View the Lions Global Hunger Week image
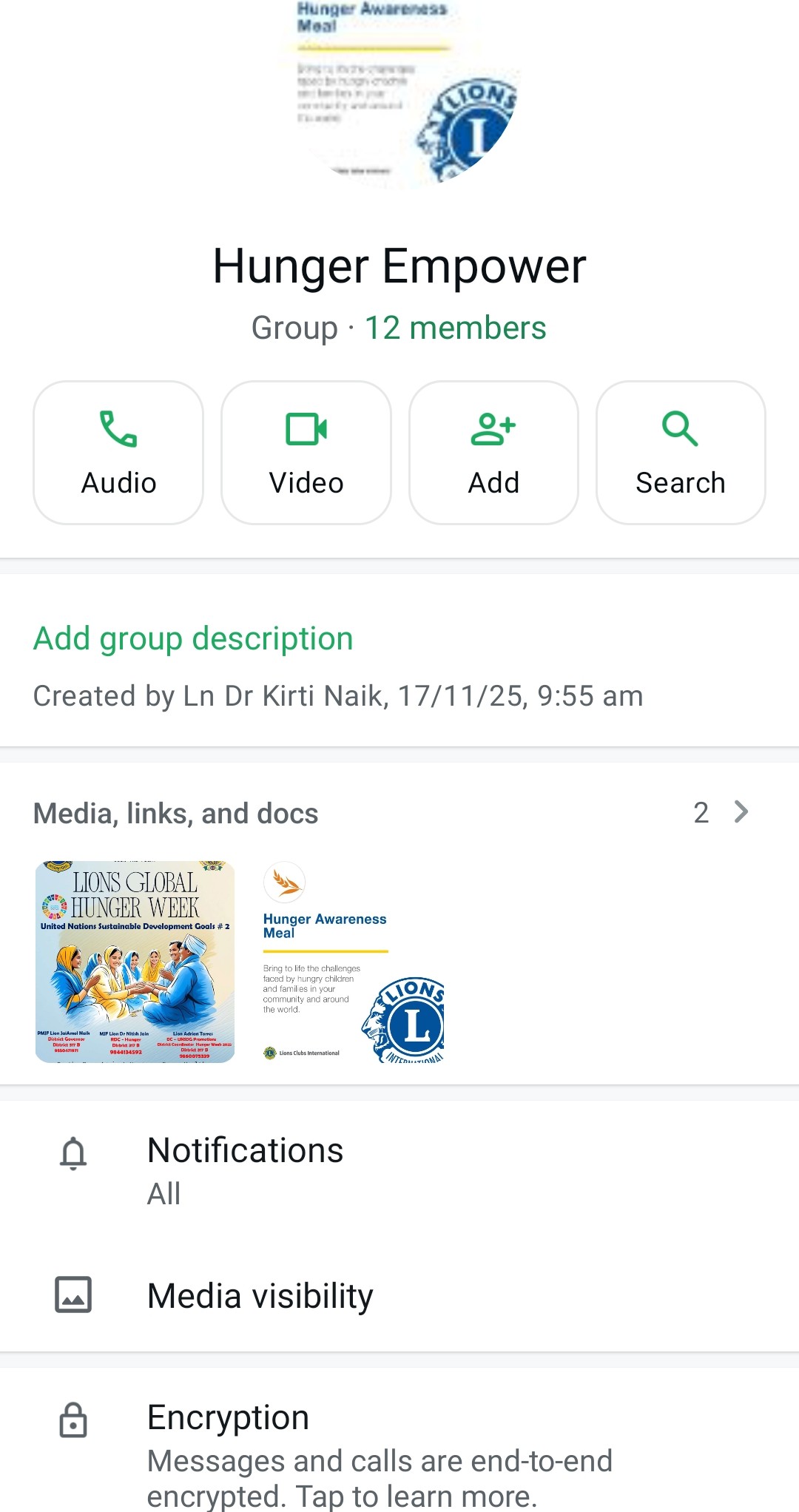This screenshot has width=799, height=1512. coord(135,962)
